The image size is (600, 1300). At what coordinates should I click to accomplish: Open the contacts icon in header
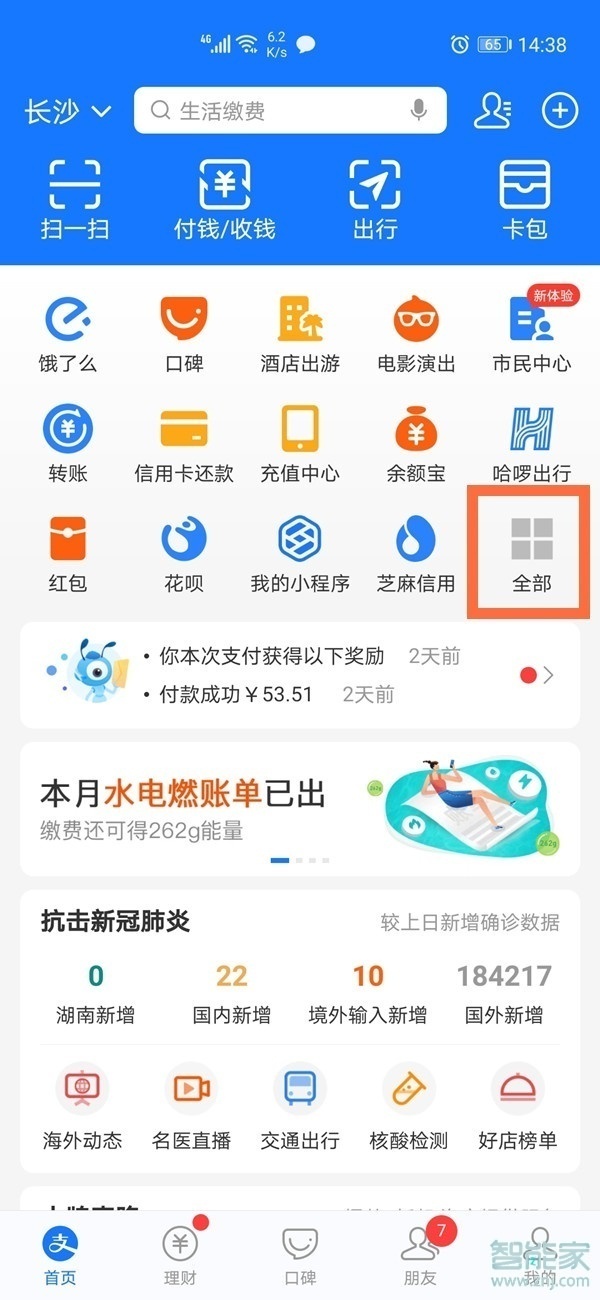[492, 111]
